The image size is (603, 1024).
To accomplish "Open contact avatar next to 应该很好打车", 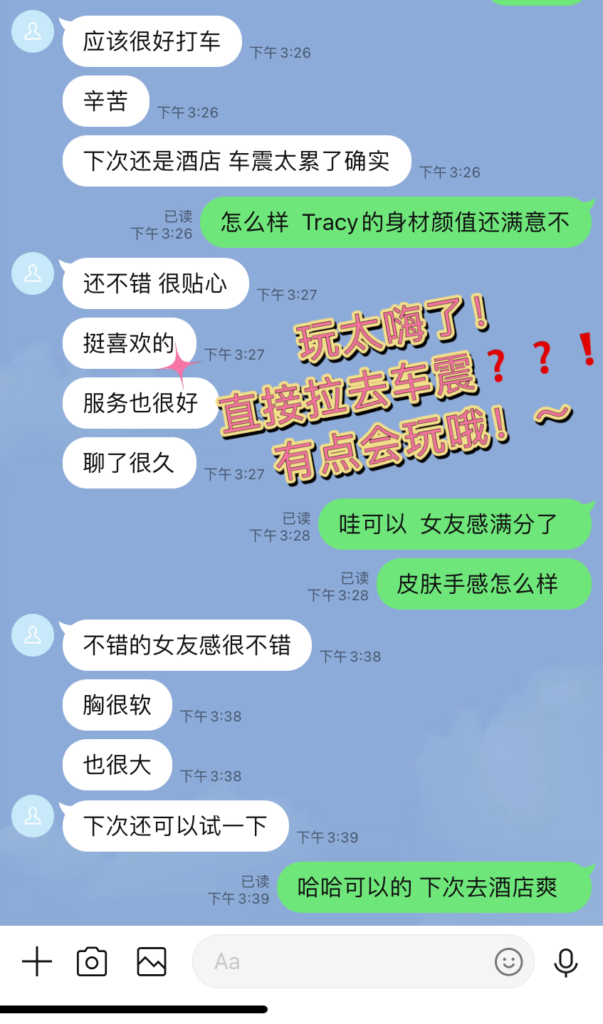I will click(33, 33).
